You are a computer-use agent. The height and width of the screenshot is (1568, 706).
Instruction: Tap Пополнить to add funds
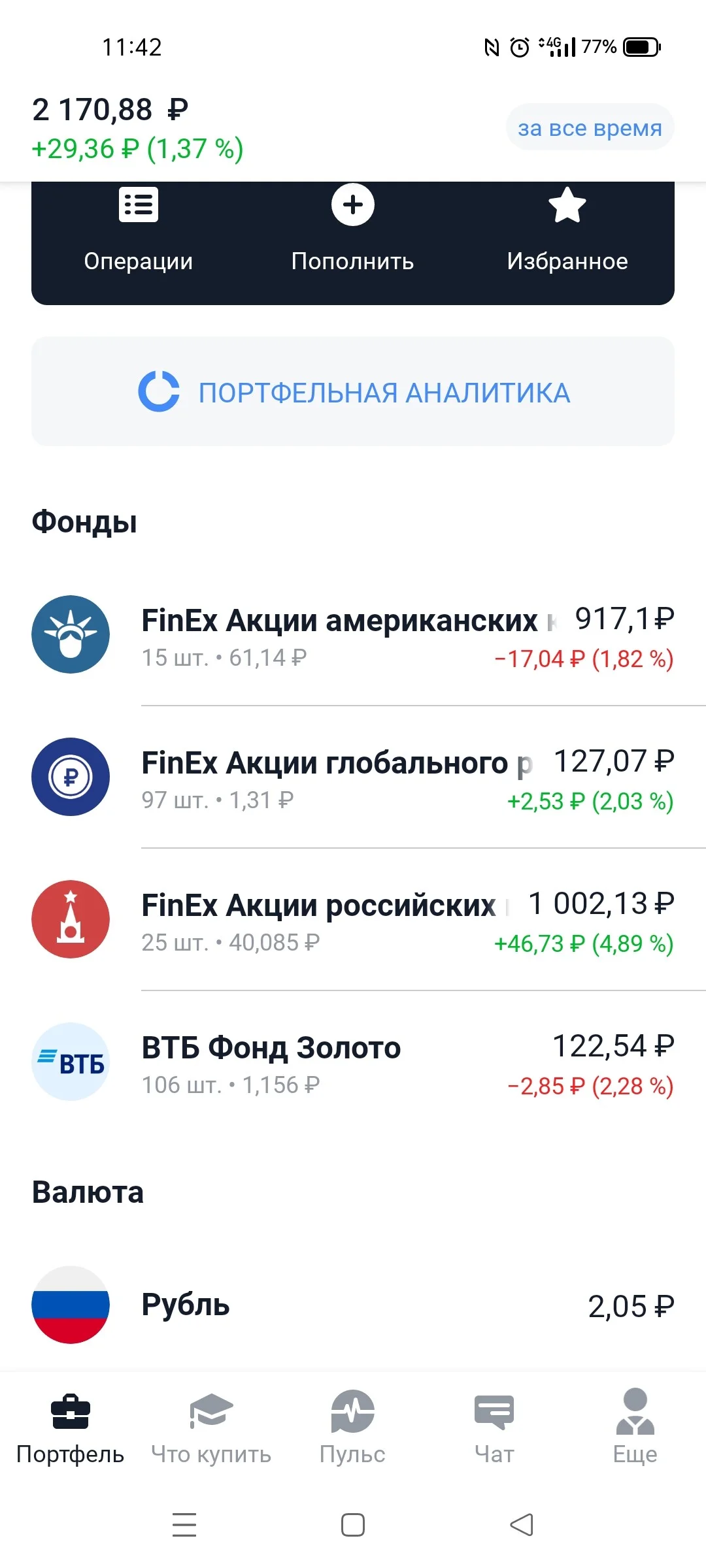[x=353, y=230]
